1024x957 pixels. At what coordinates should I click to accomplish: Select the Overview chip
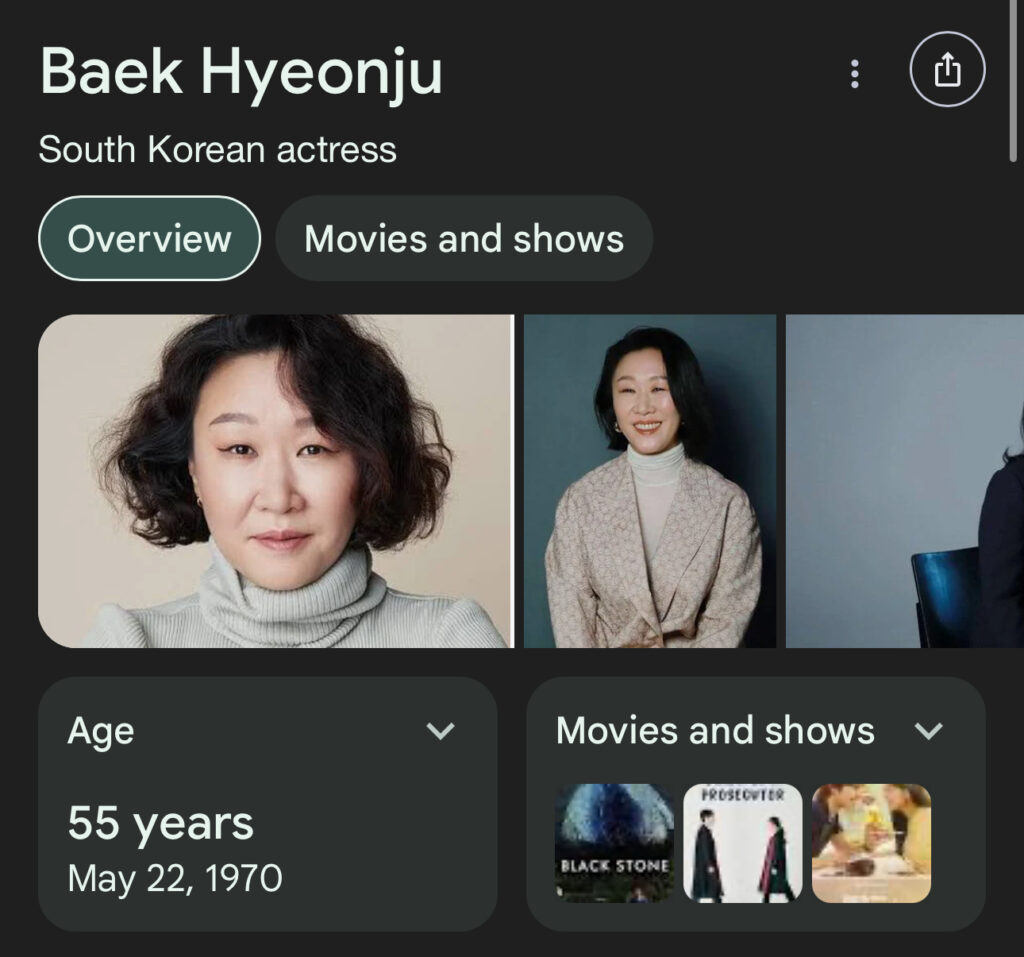149,239
